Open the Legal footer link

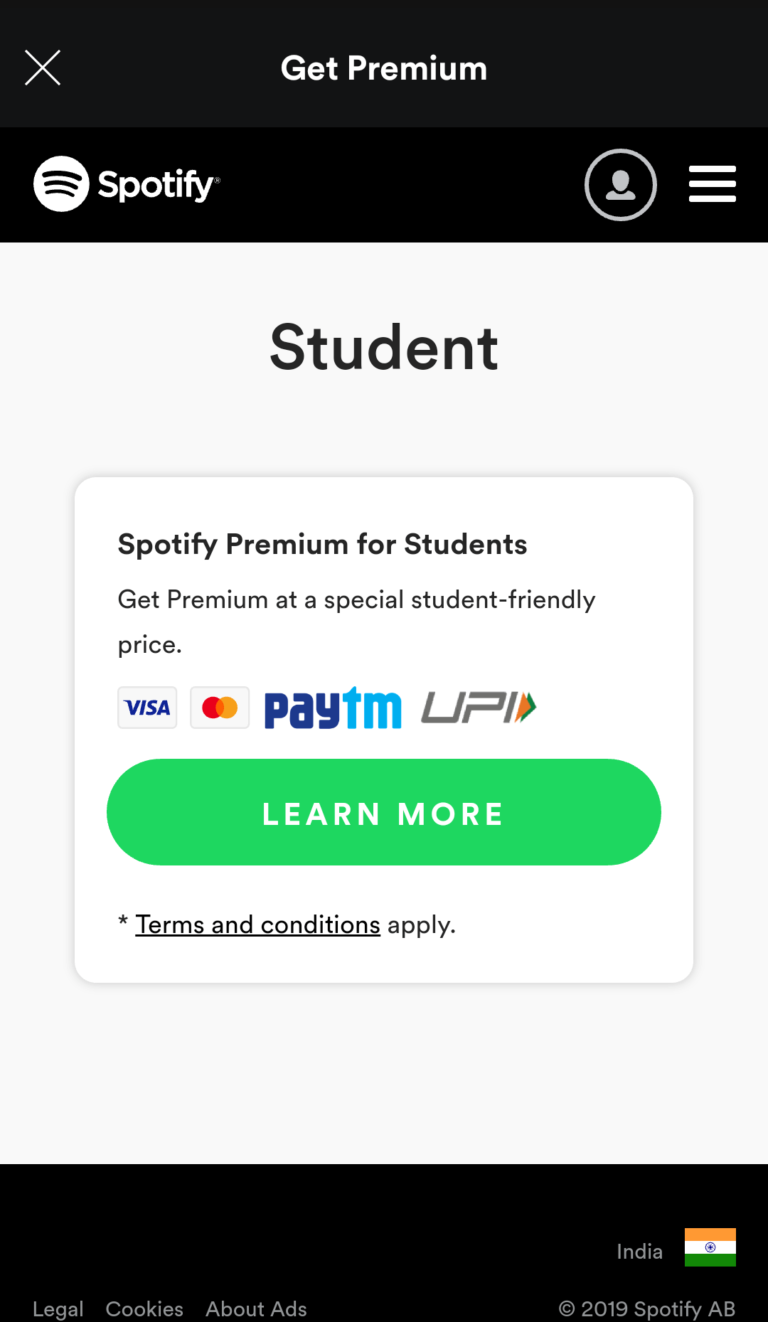(x=58, y=1308)
